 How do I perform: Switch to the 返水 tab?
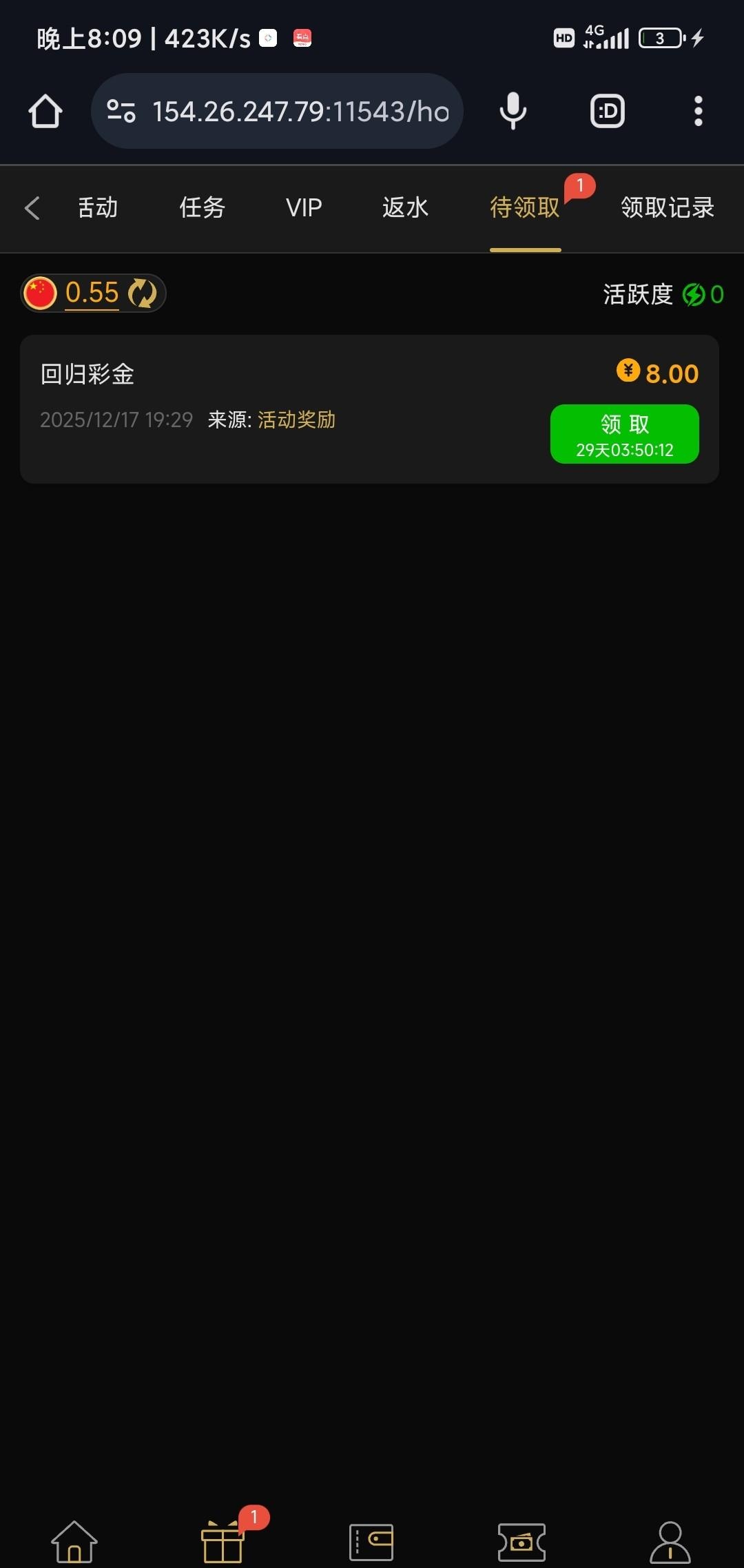click(405, 207)
